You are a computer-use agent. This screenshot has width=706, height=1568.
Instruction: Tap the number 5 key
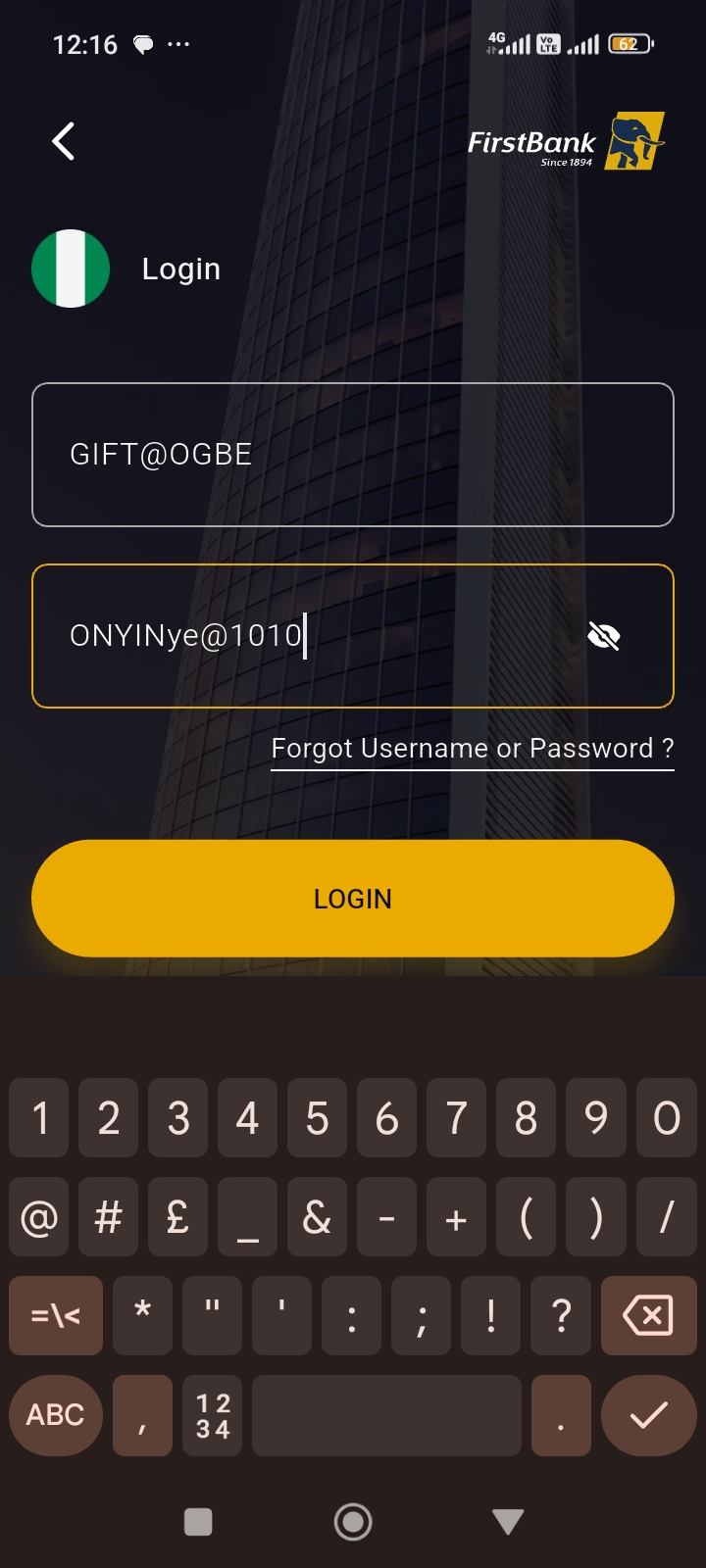click(317, 1118)
